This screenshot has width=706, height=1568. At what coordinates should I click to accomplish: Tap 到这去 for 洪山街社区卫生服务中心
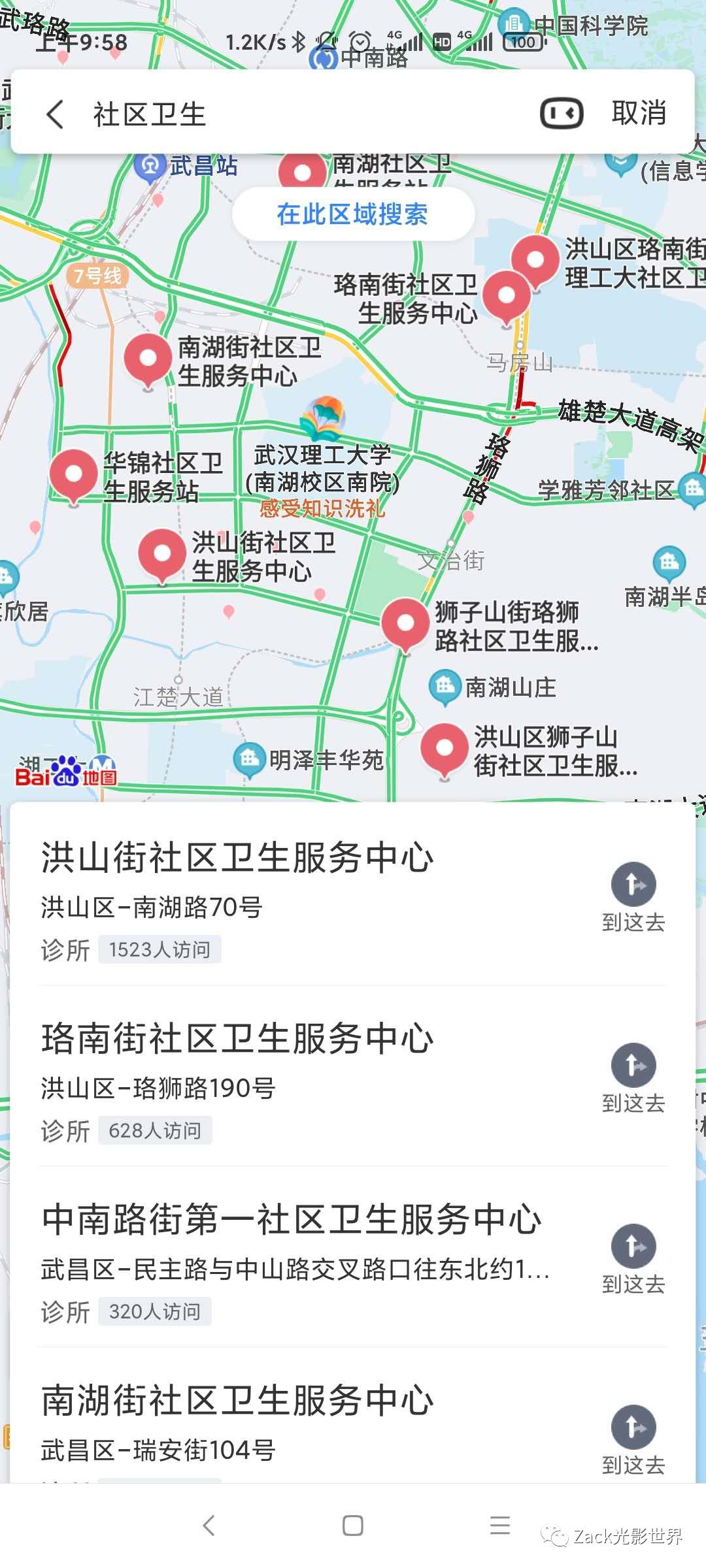click(633, 883)
